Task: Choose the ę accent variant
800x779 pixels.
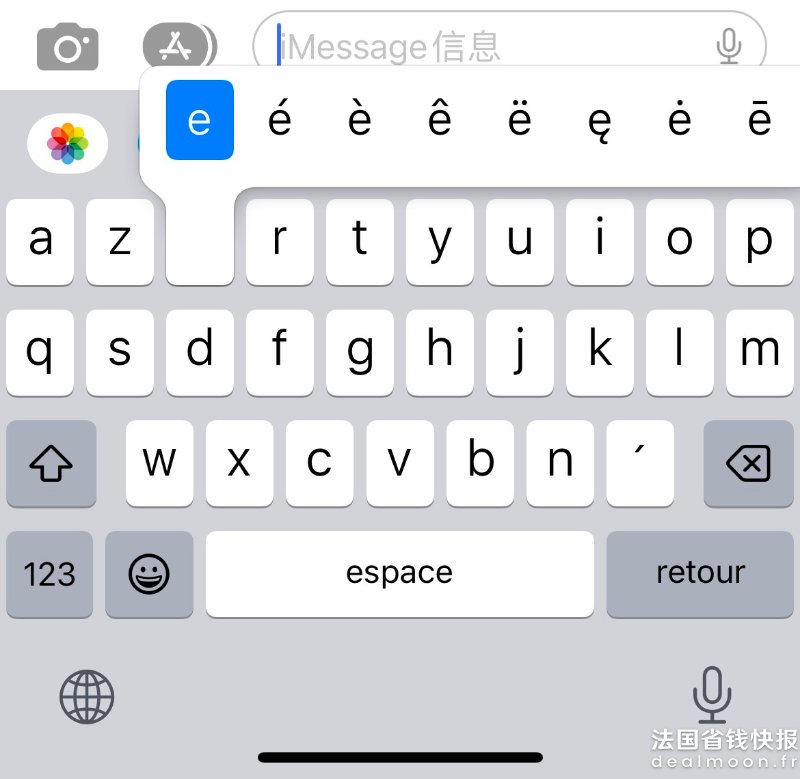Action: (x=600, y=120)
